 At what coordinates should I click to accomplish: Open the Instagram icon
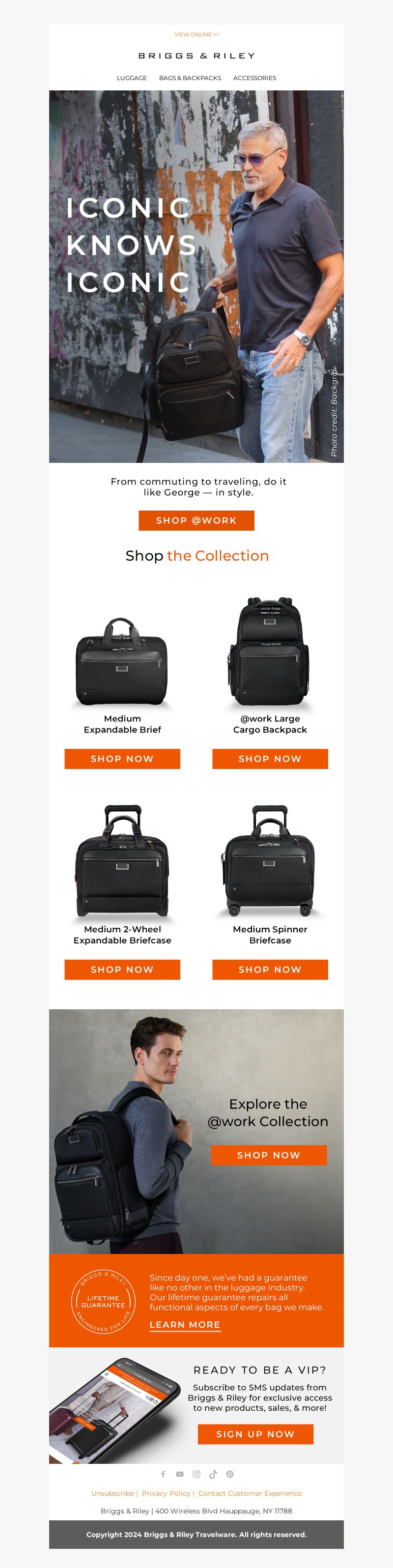click(196, 1474)
